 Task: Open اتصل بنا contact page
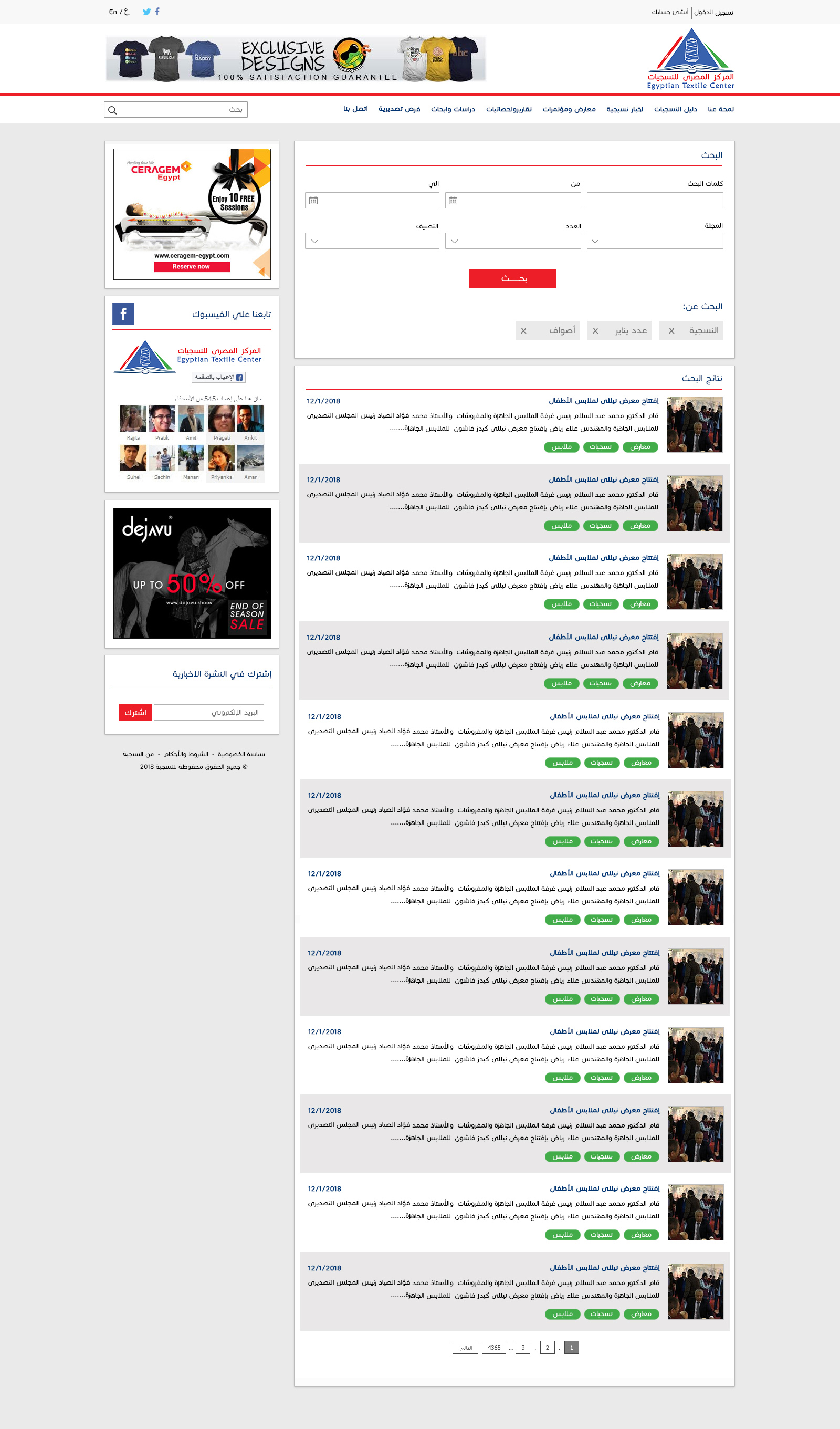(355, 109)
